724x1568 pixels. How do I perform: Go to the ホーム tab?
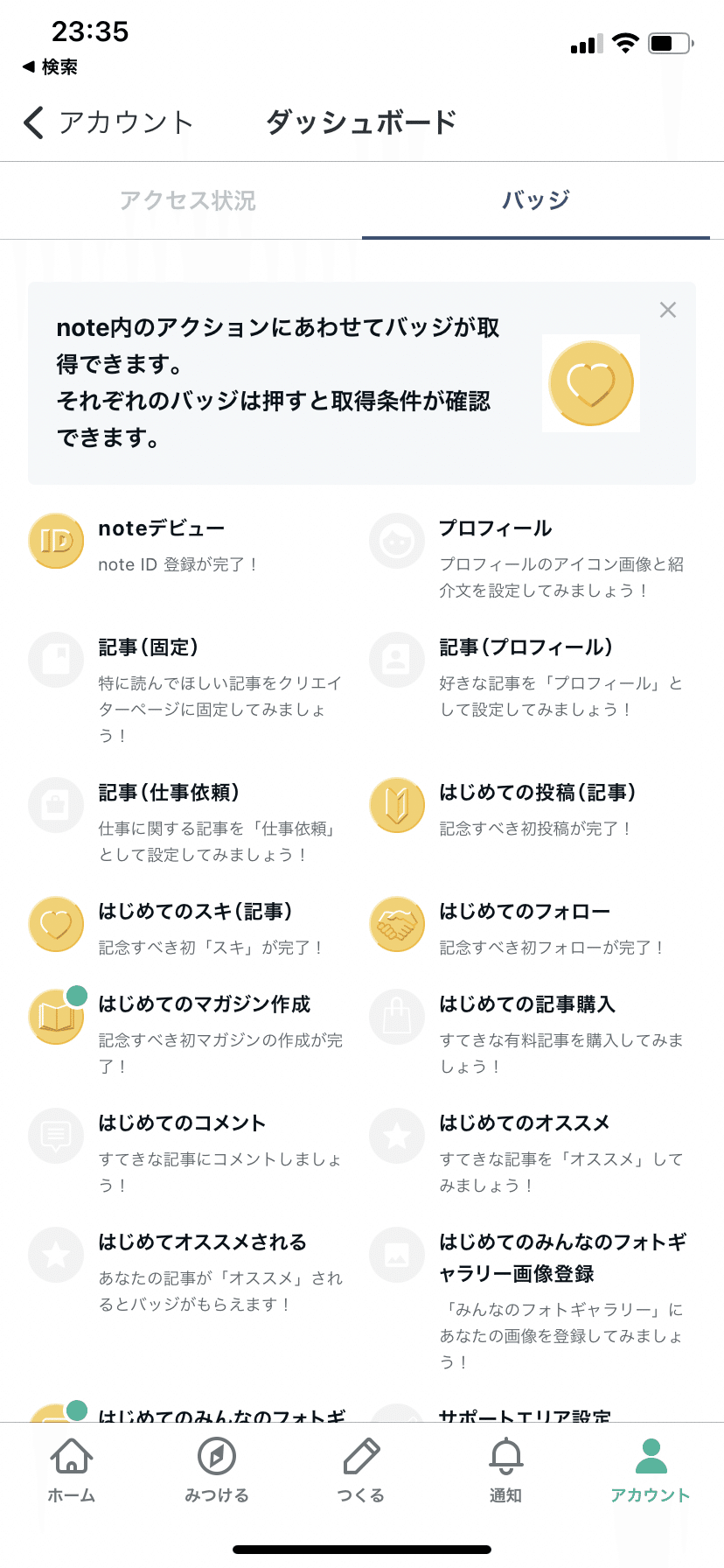point(72,1471)
